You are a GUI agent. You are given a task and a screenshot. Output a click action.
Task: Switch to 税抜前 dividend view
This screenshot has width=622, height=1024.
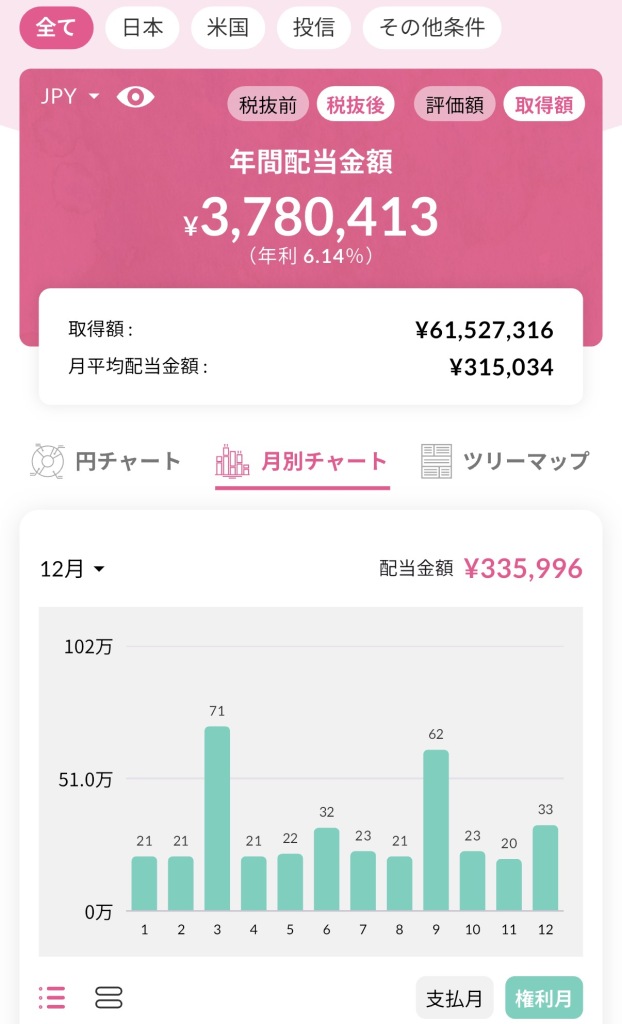(x=268, y=105)
